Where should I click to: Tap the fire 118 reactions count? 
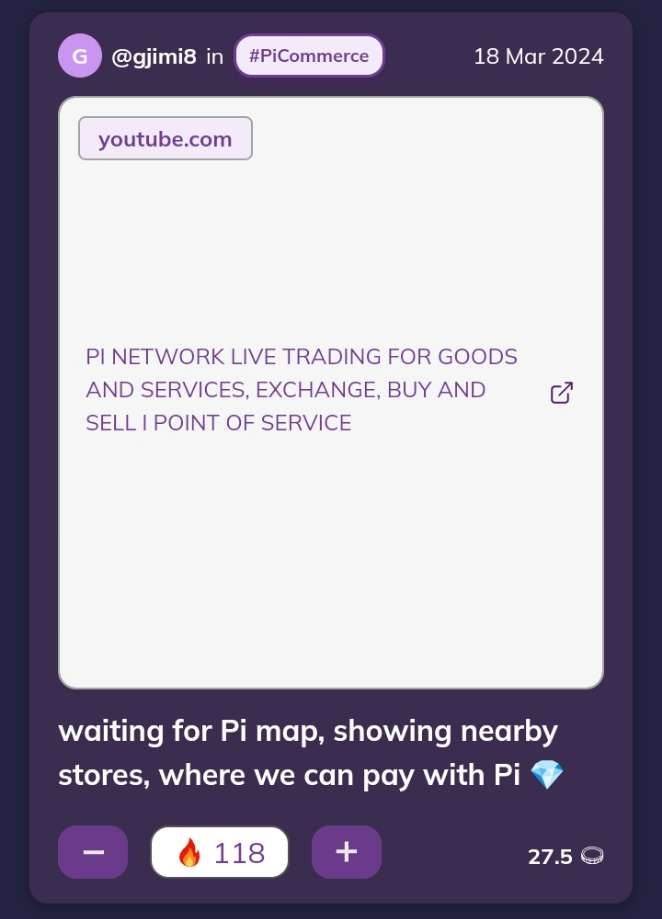pos(220,852)
